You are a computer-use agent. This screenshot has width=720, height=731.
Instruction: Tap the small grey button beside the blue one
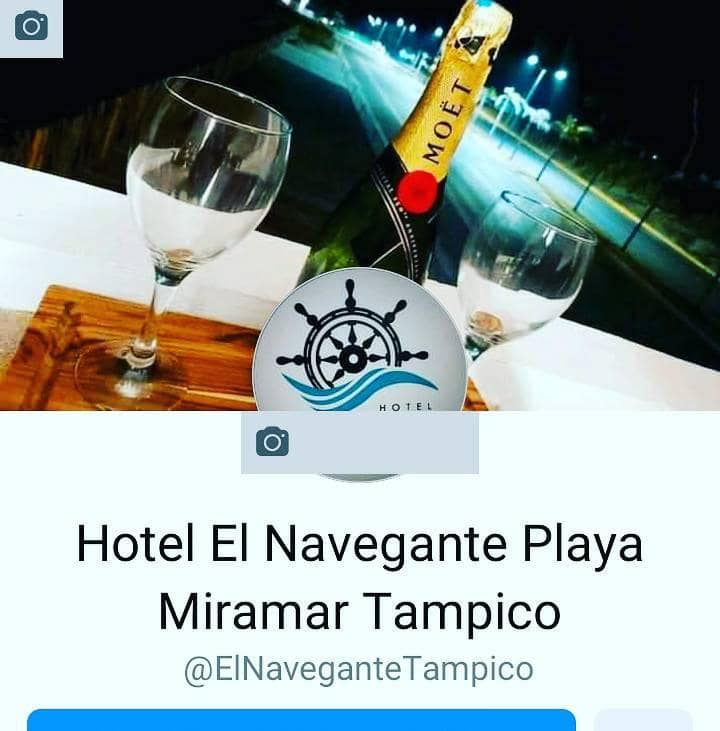[x=643, y=720]
